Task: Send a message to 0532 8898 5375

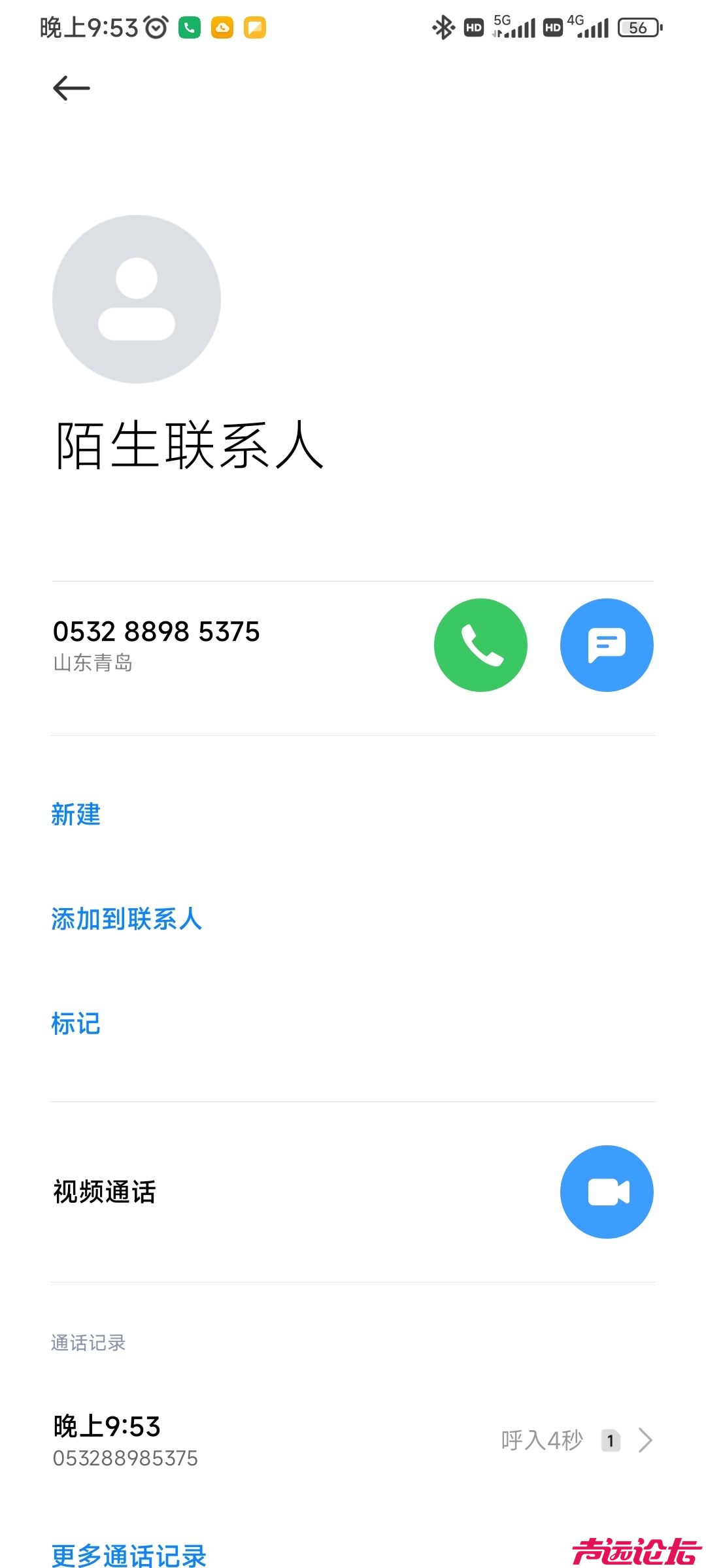Action: point(607,645)
